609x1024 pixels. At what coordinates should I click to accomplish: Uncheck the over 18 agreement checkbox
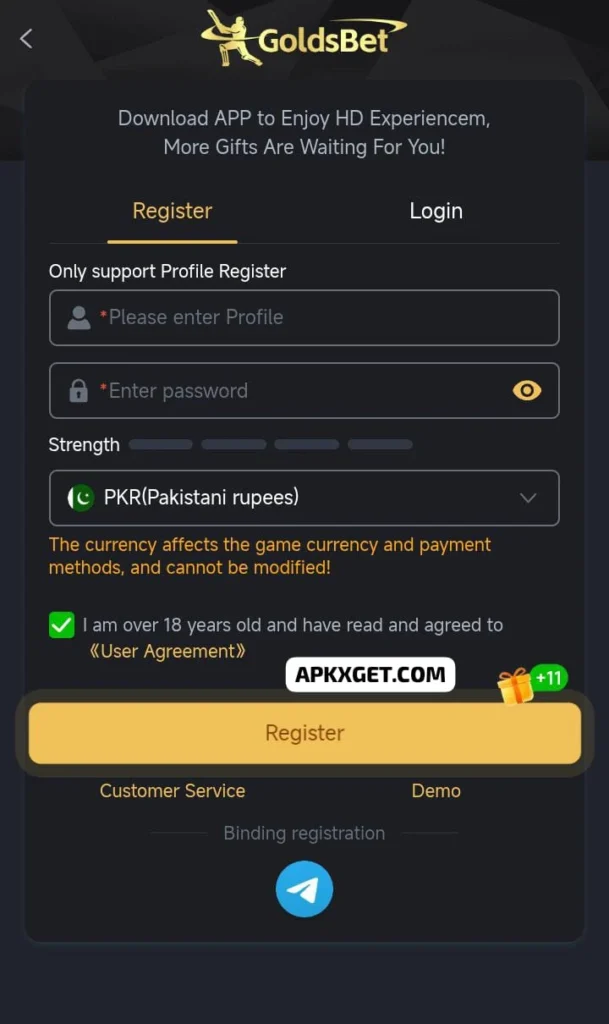(61, 626)
